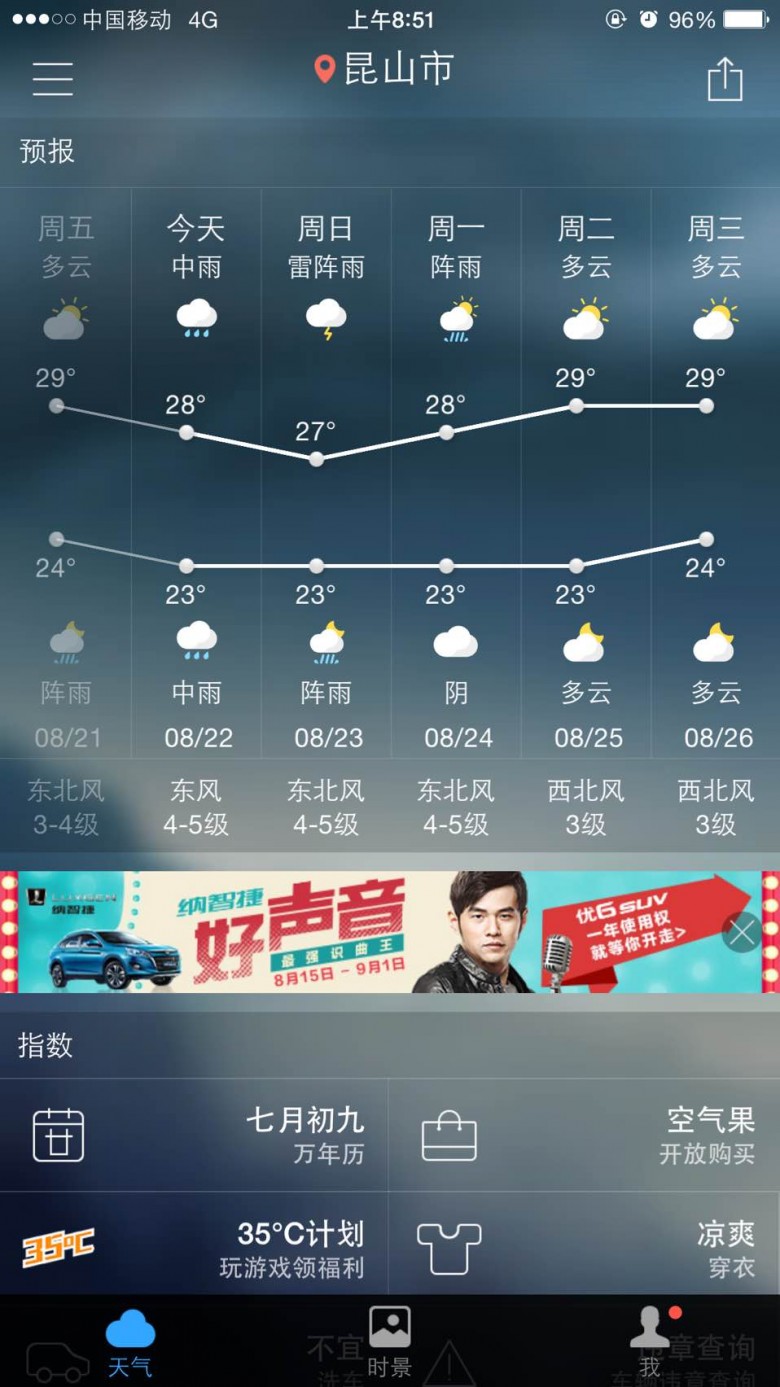This screenshot has width=780, height=1387.
Task: Select the 周三 forecast column
Action: pyautogui.click(x=716, y=473)
